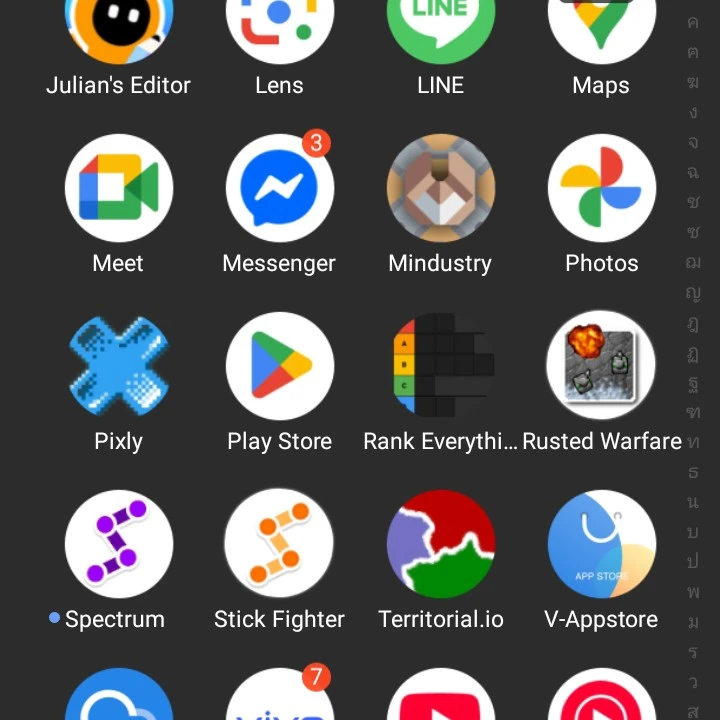Launch the Mindustry game

tap(440, 188)
